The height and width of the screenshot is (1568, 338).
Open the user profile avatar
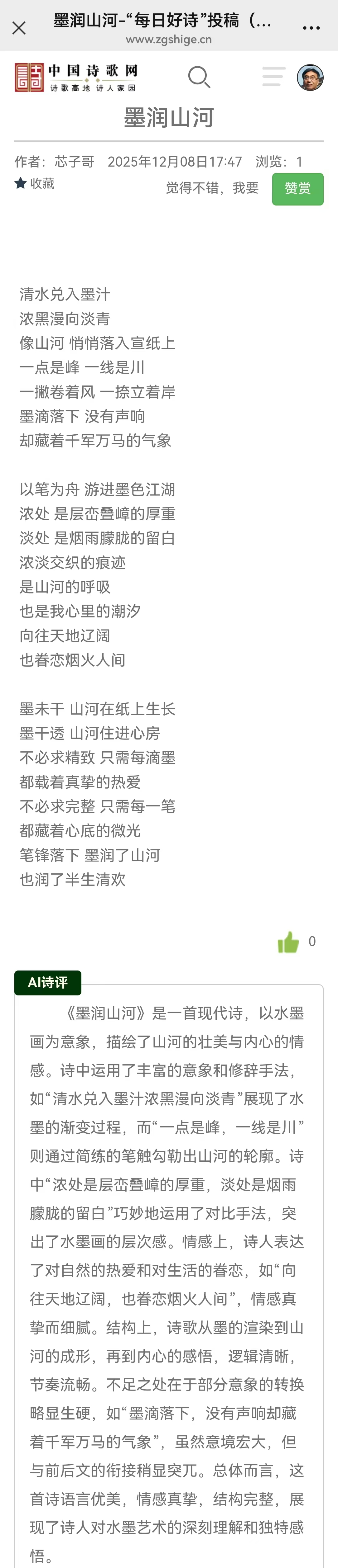(310, 77)
